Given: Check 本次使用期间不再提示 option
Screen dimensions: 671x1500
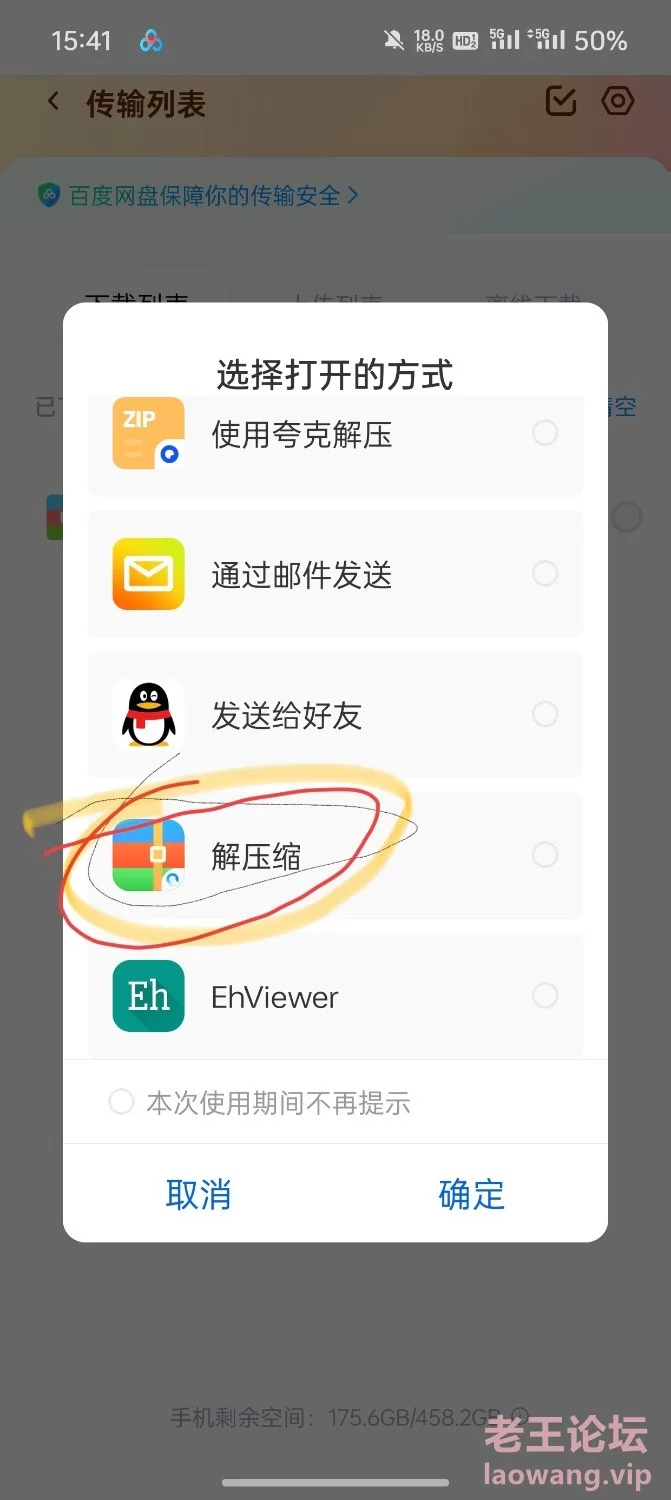Looking at the screenshot, I should pyautogui.click(x=122, y=1103).
